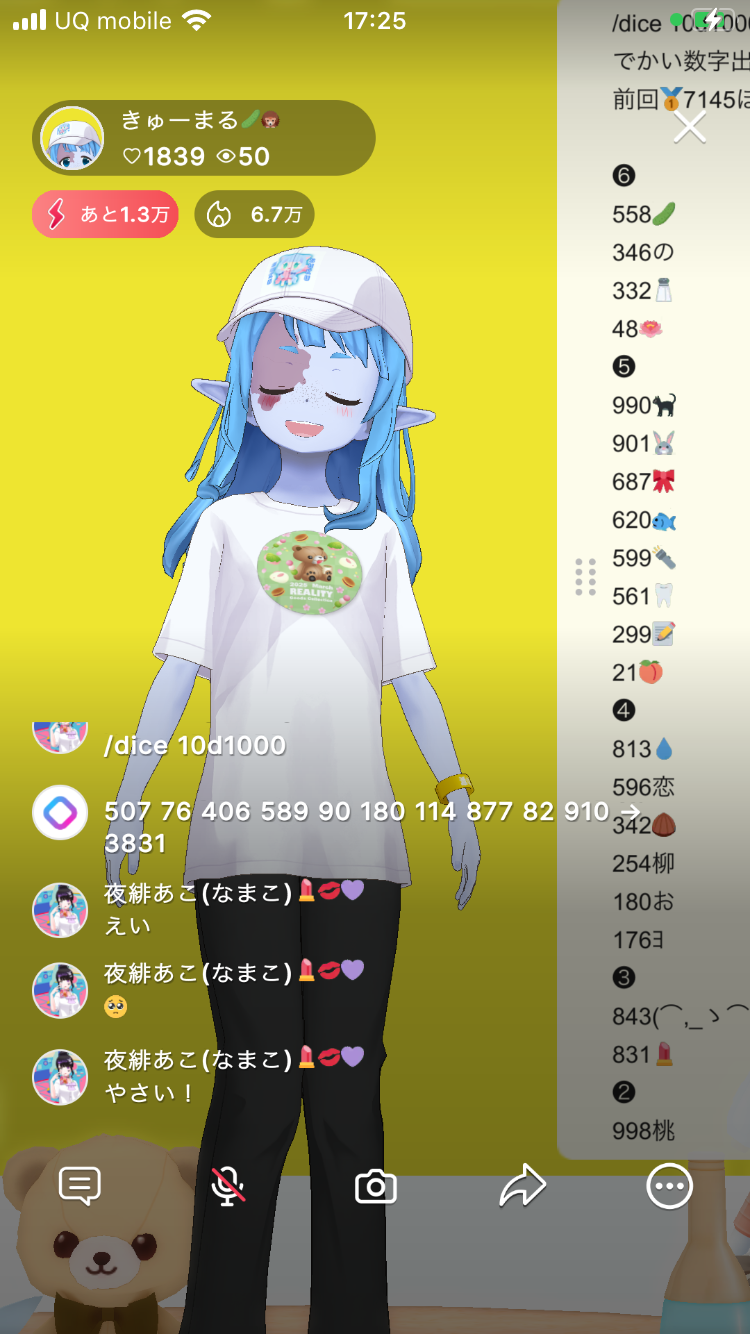
Task: Open the more options menu
Action: [669, 1186]
